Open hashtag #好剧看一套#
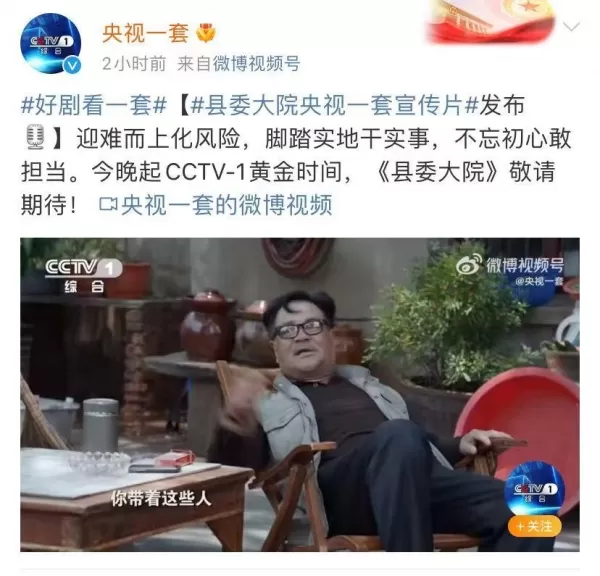Screen dimensions: 600x576 coord(85,105)
